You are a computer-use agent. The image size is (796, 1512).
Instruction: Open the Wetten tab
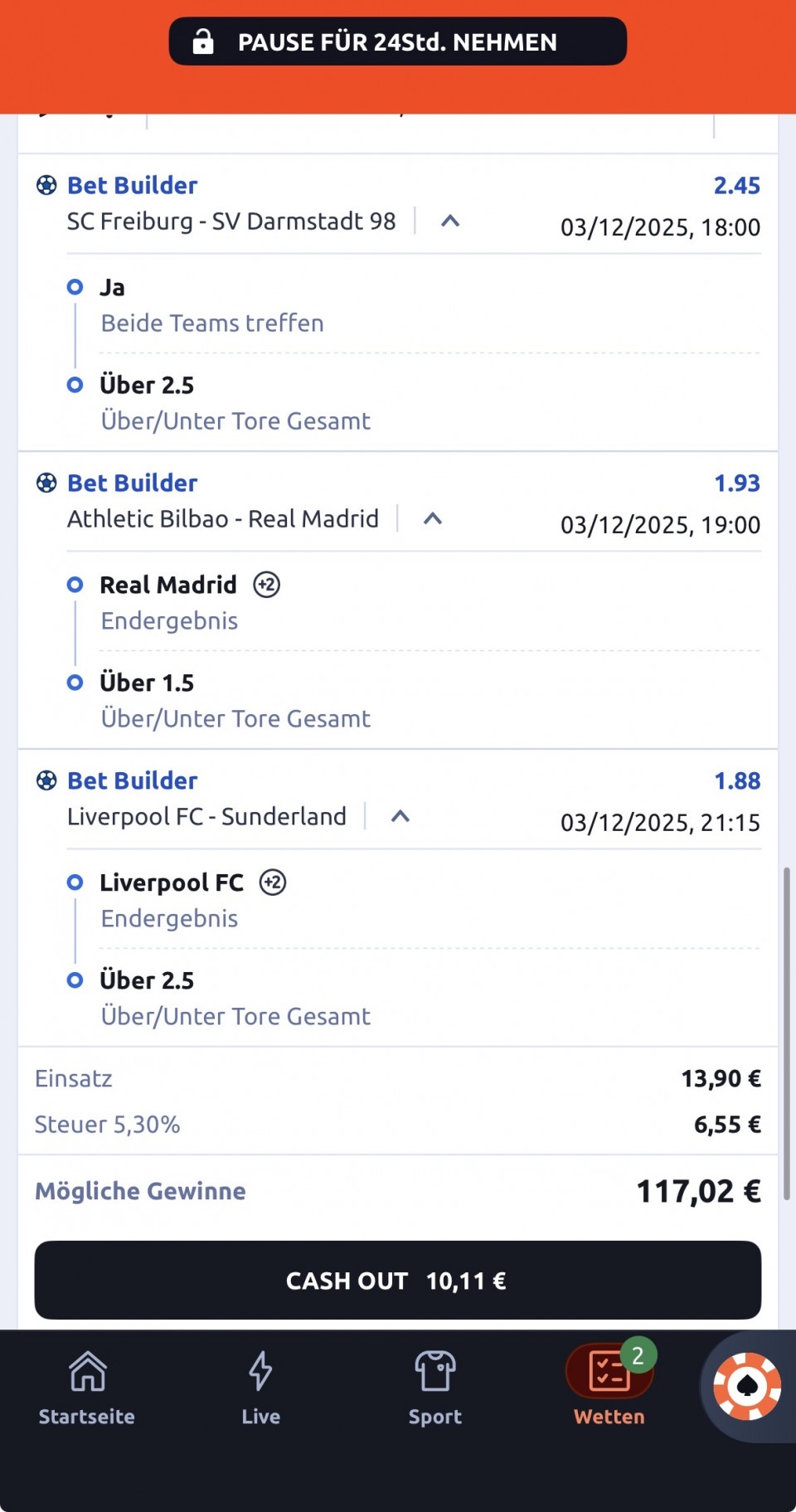click(609, 1387)
